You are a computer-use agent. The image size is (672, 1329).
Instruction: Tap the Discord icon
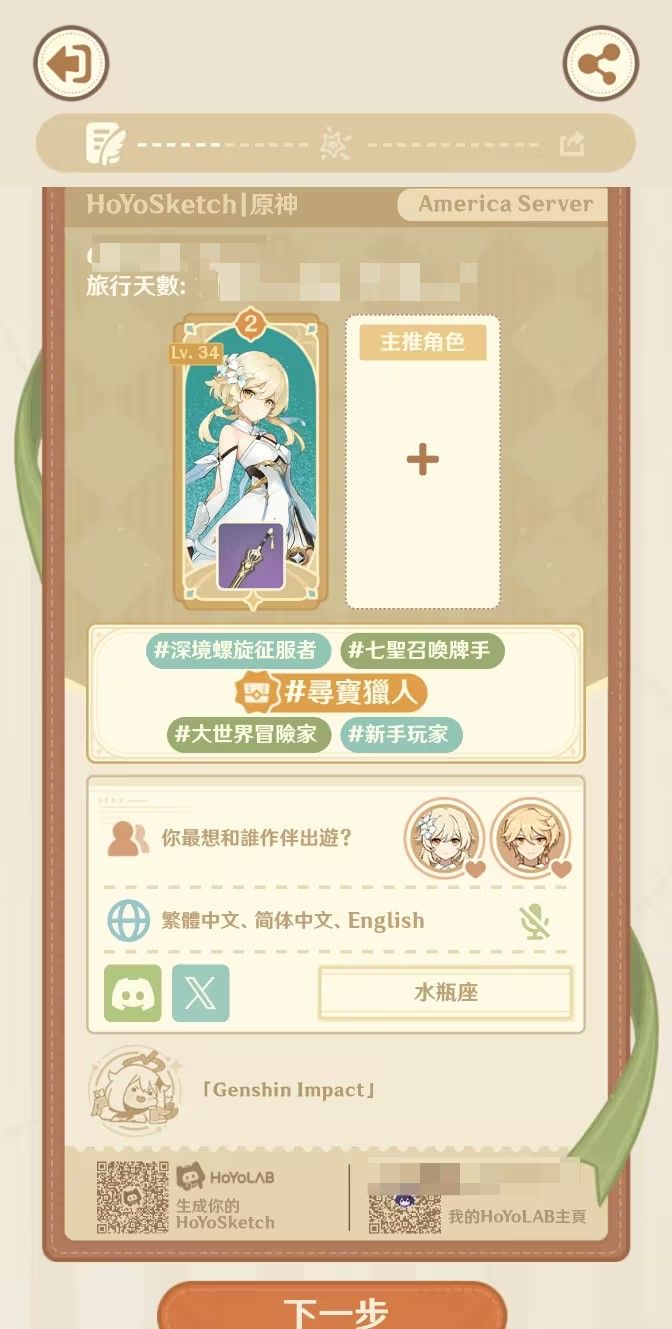coord(133,993)
